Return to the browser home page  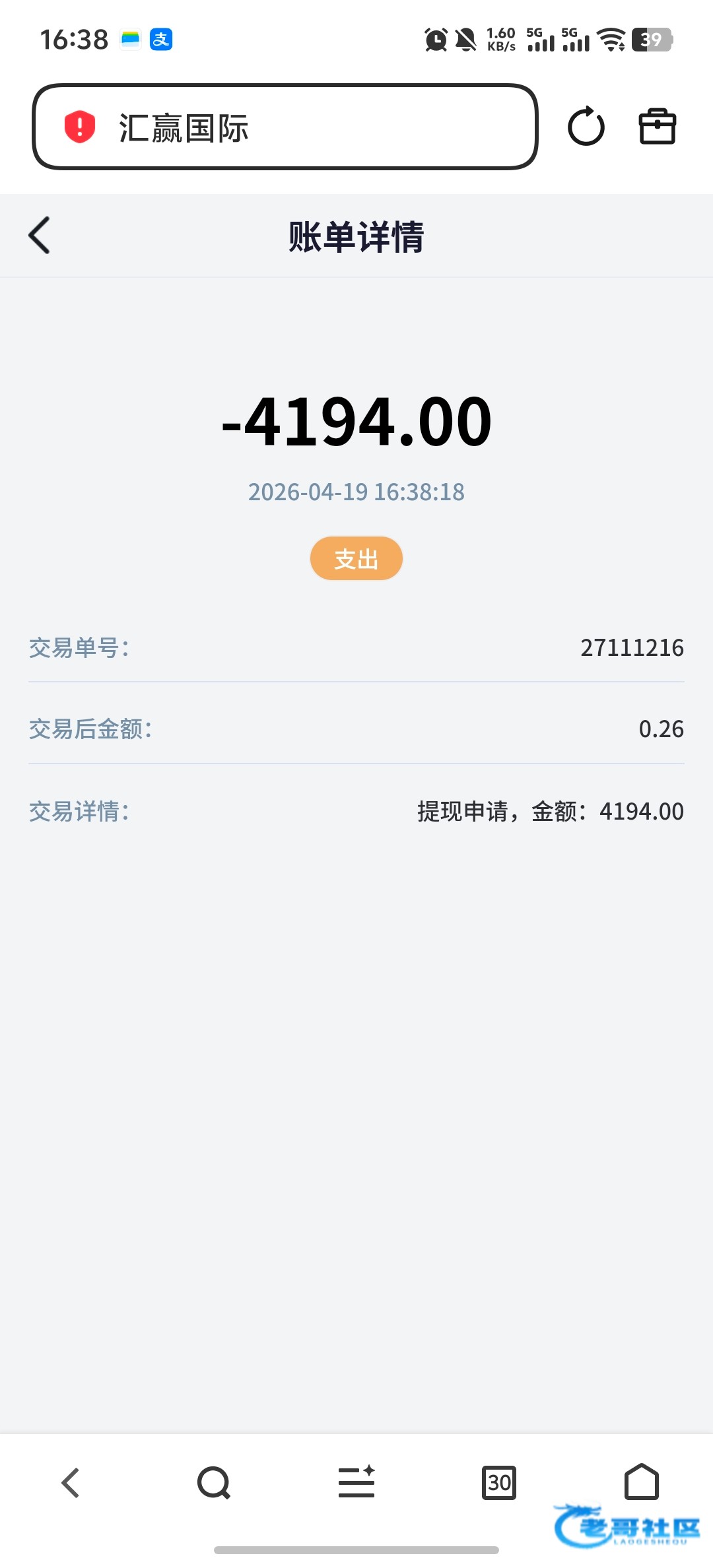click(x=642, y=1482)
